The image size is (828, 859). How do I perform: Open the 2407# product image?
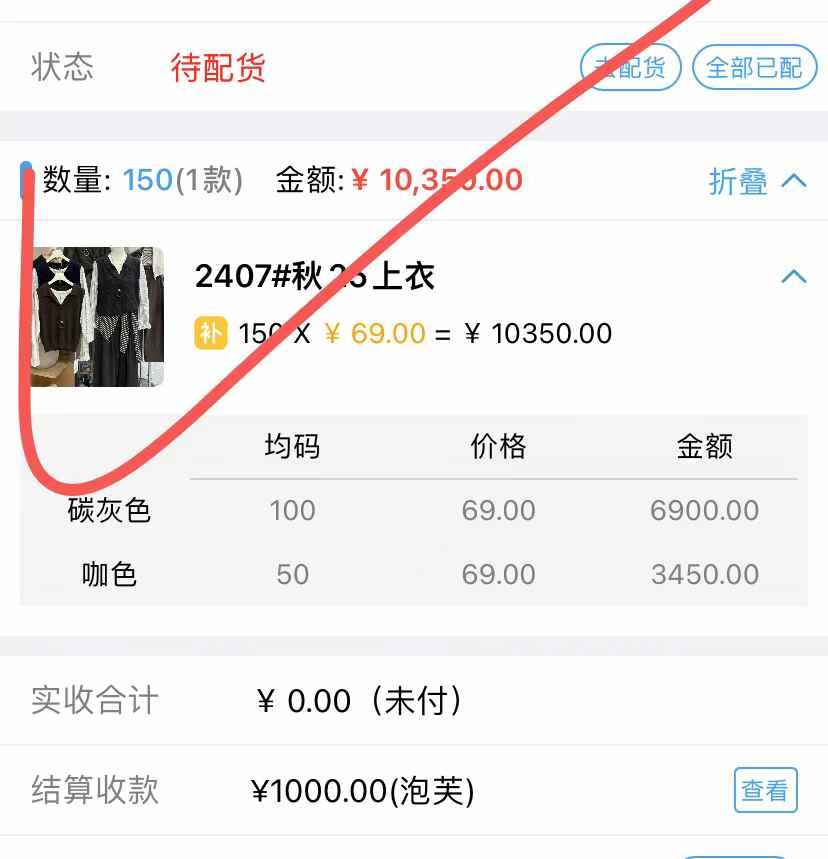pos(97,317)
